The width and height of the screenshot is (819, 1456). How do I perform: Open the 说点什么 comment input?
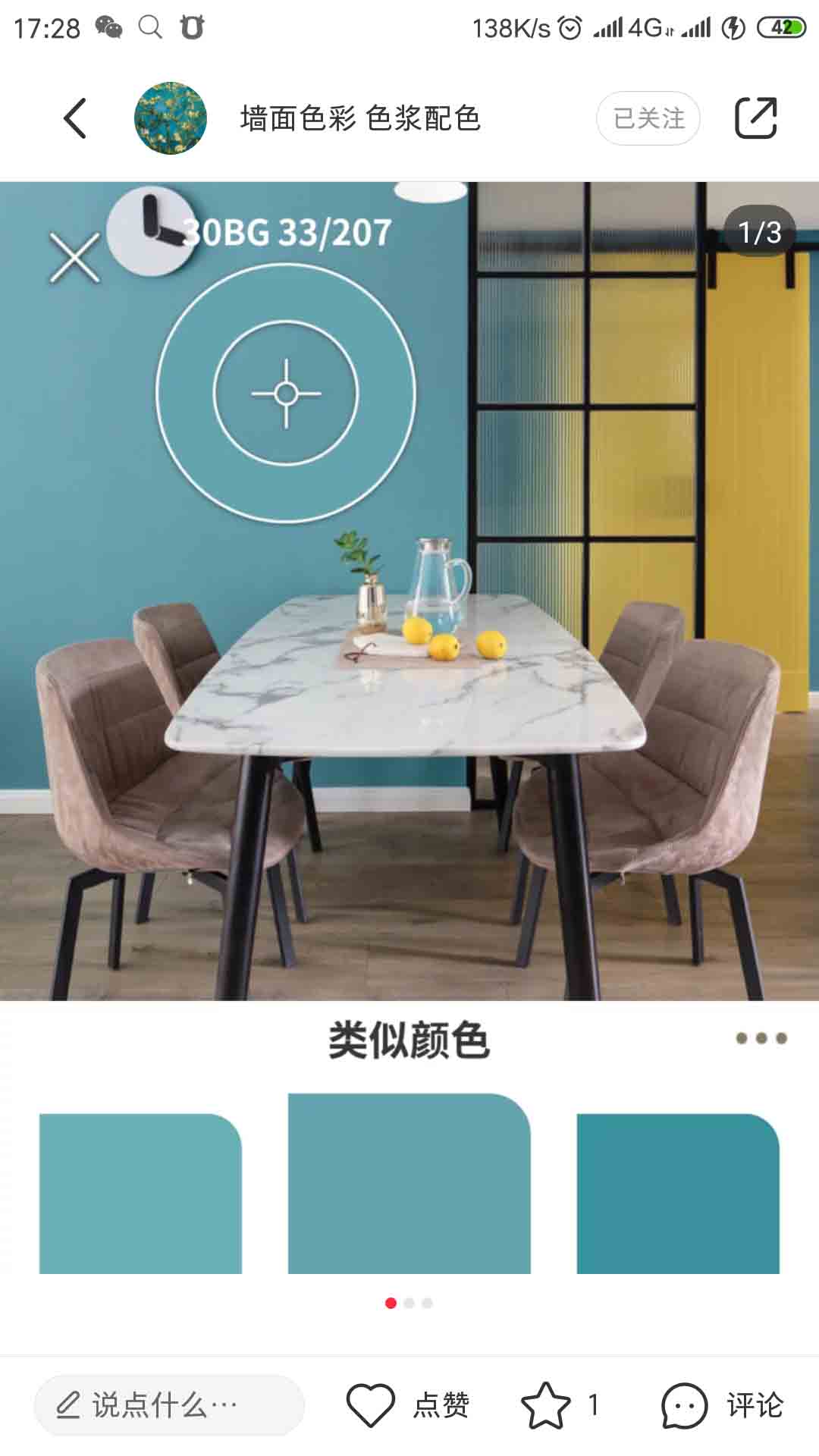[x=168, y=1405]
